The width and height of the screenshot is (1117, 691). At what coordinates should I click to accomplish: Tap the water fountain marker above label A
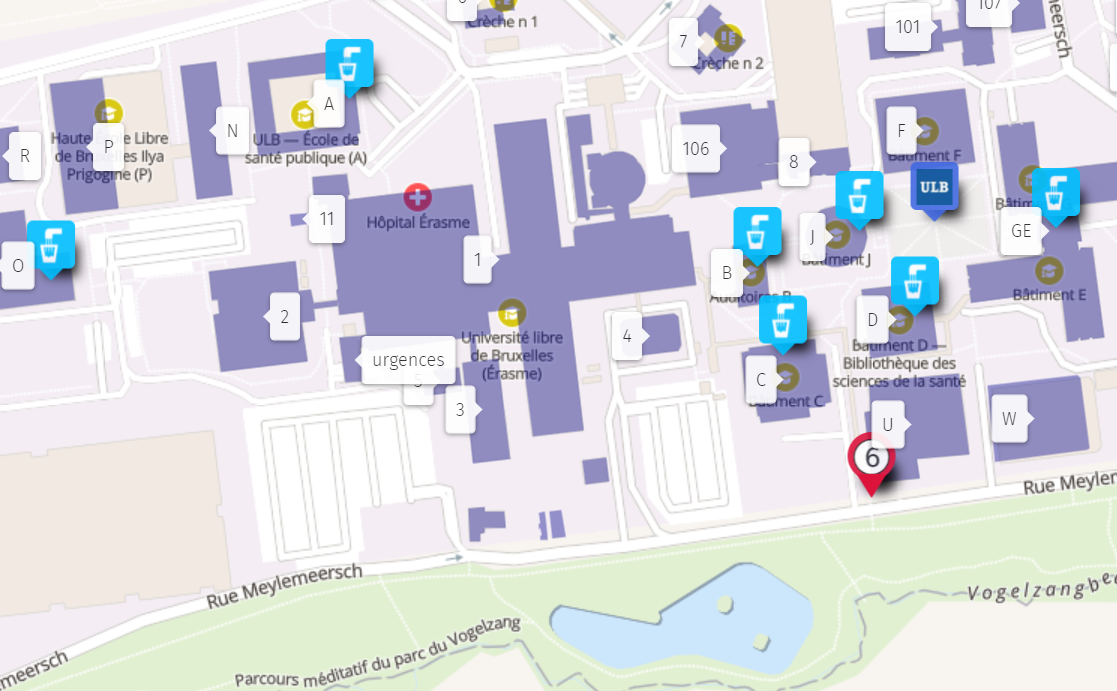click(x=349, y=63)
